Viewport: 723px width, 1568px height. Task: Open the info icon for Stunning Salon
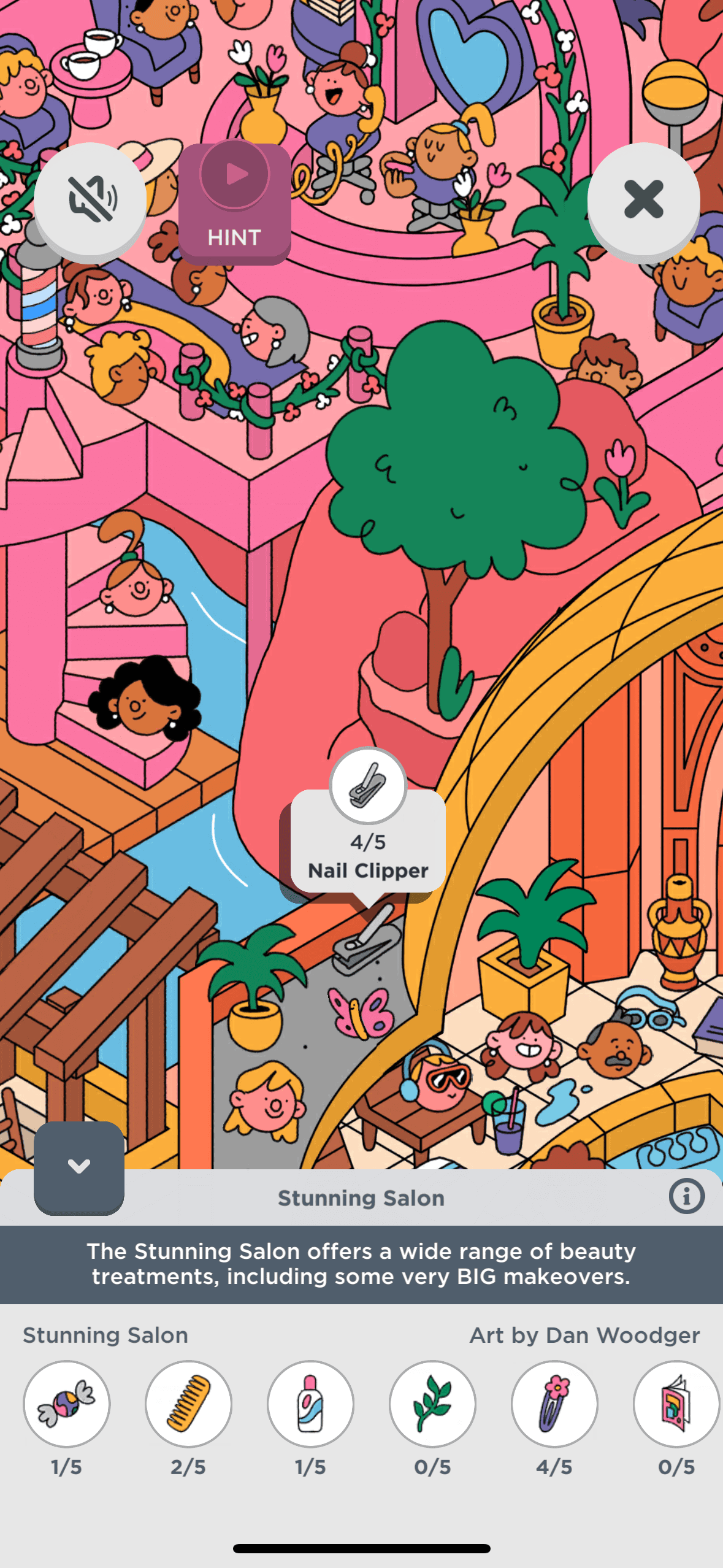686,1196
